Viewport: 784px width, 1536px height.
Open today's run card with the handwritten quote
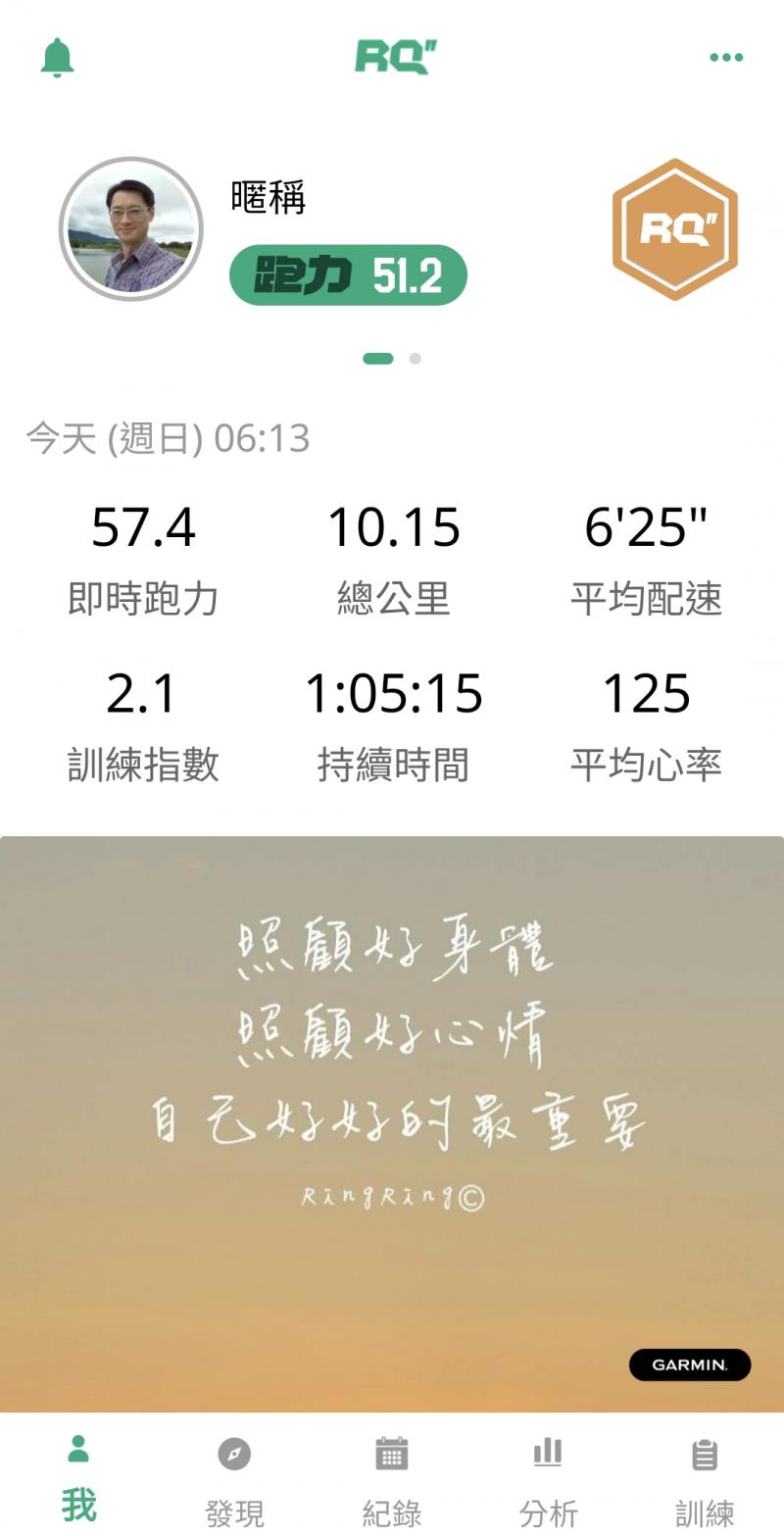coord(392,1122)
